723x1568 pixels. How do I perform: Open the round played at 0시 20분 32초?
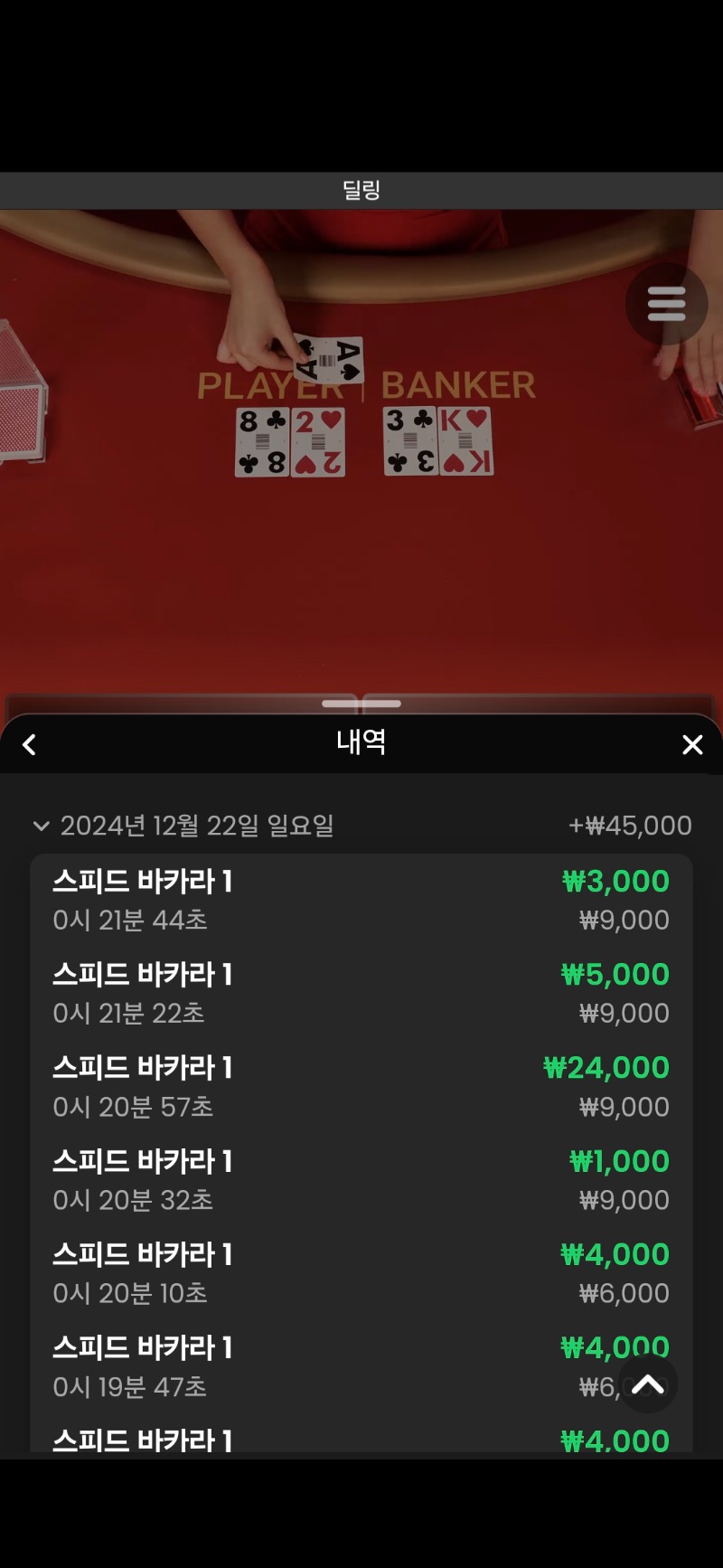tap(361, 1180)
